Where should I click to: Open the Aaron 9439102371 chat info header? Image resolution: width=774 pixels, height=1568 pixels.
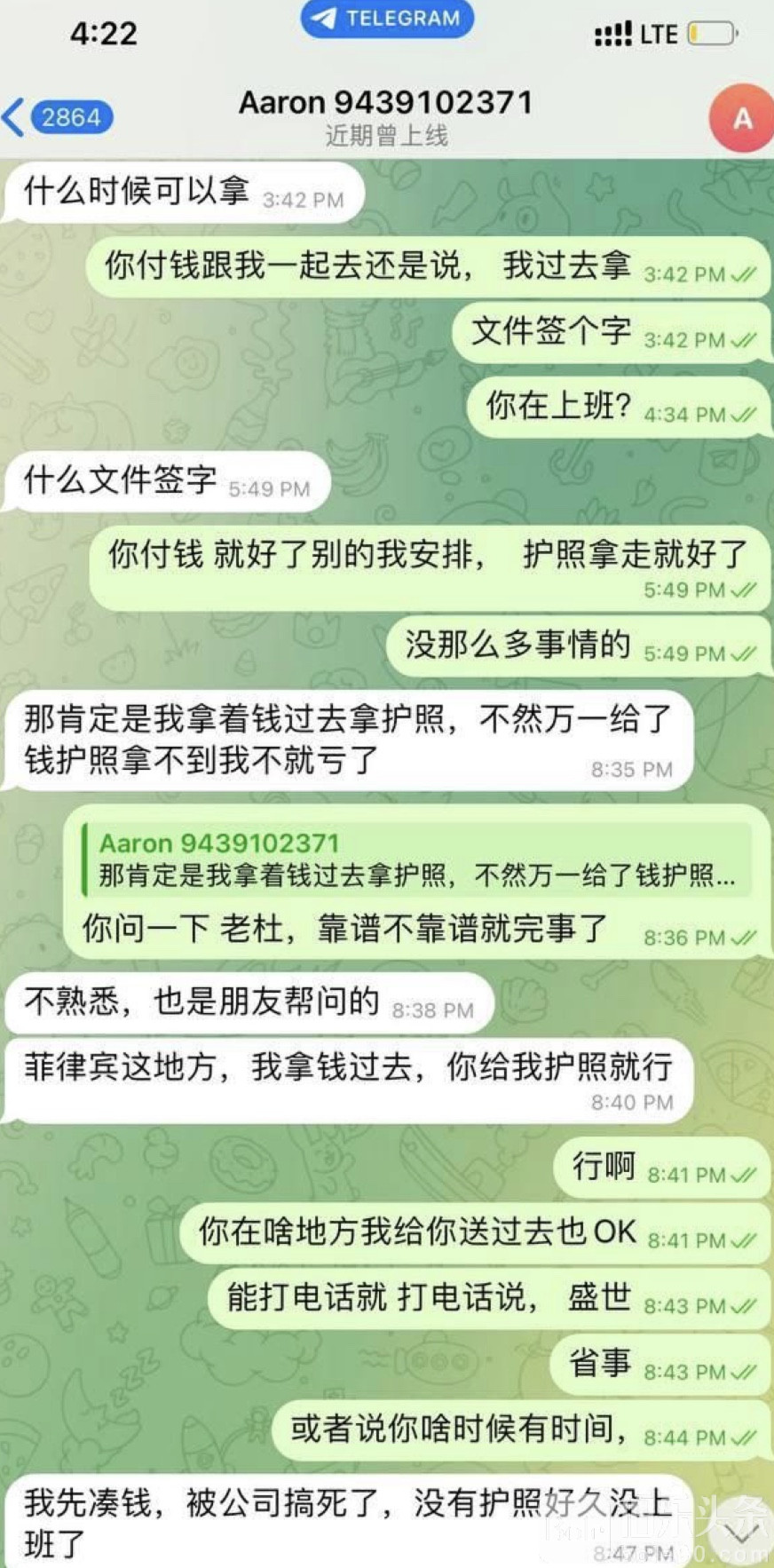point(386,117)
